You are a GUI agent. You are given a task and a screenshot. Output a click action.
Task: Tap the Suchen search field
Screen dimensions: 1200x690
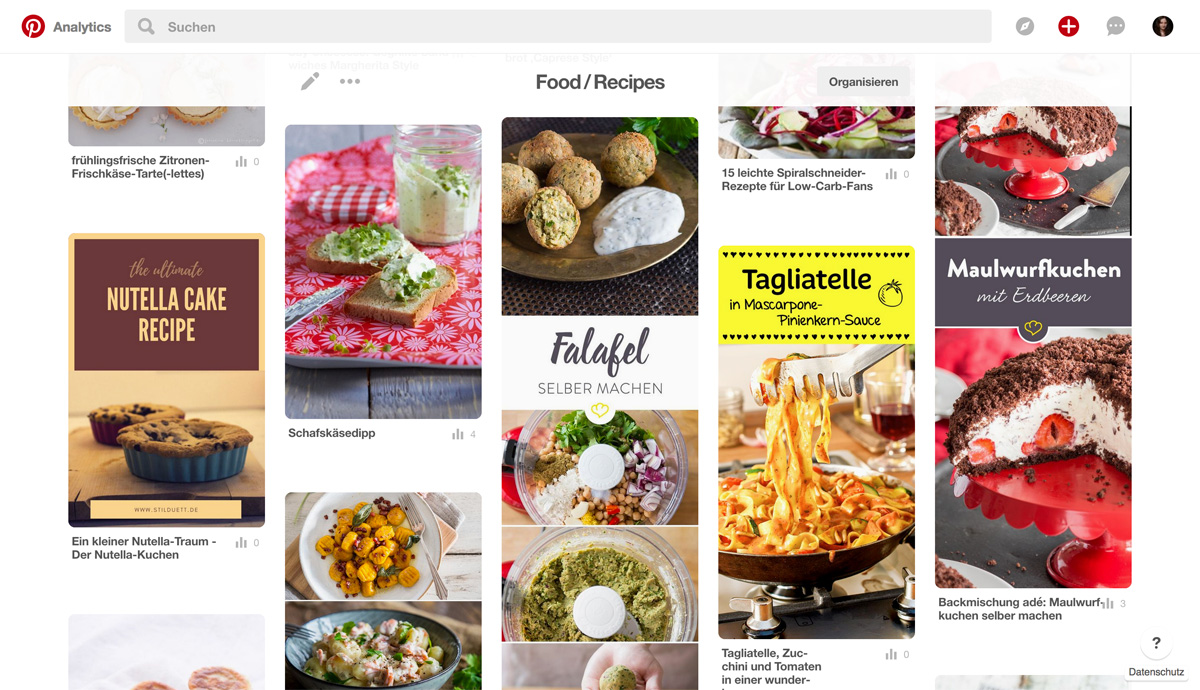point(560,27)
